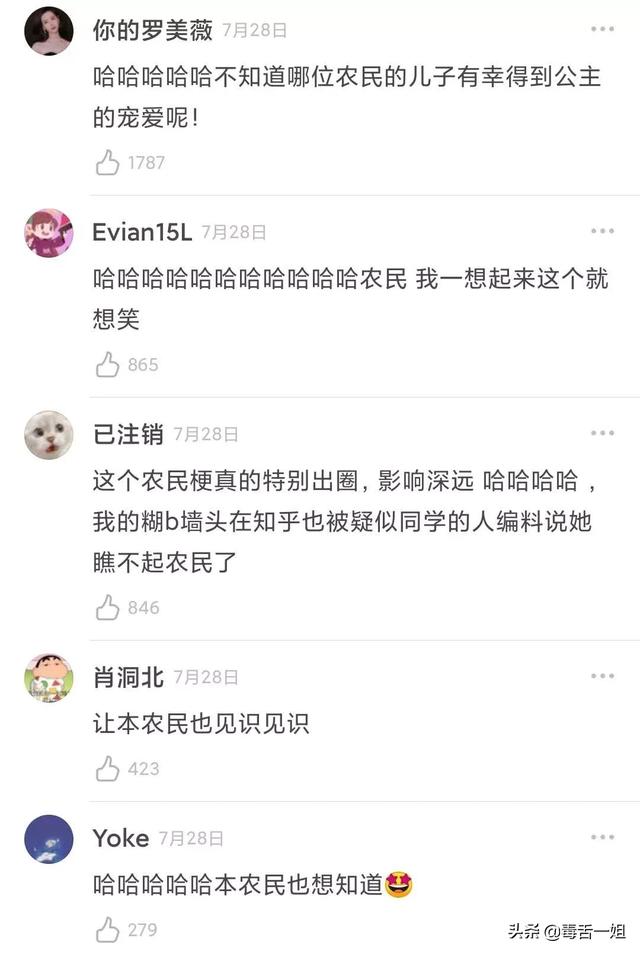Open more options for Evian15L's comment

pyautogui.click(x=602, y=231)
